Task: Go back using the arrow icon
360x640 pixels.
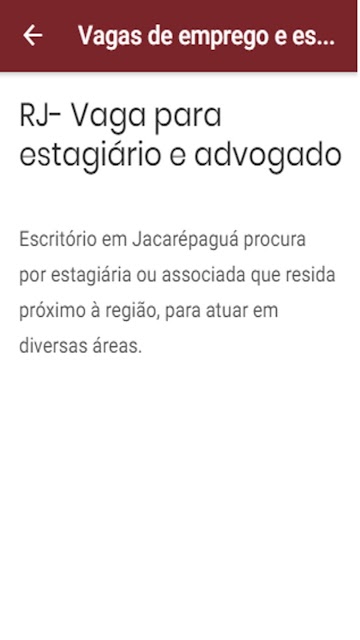Action: (33, 36)
